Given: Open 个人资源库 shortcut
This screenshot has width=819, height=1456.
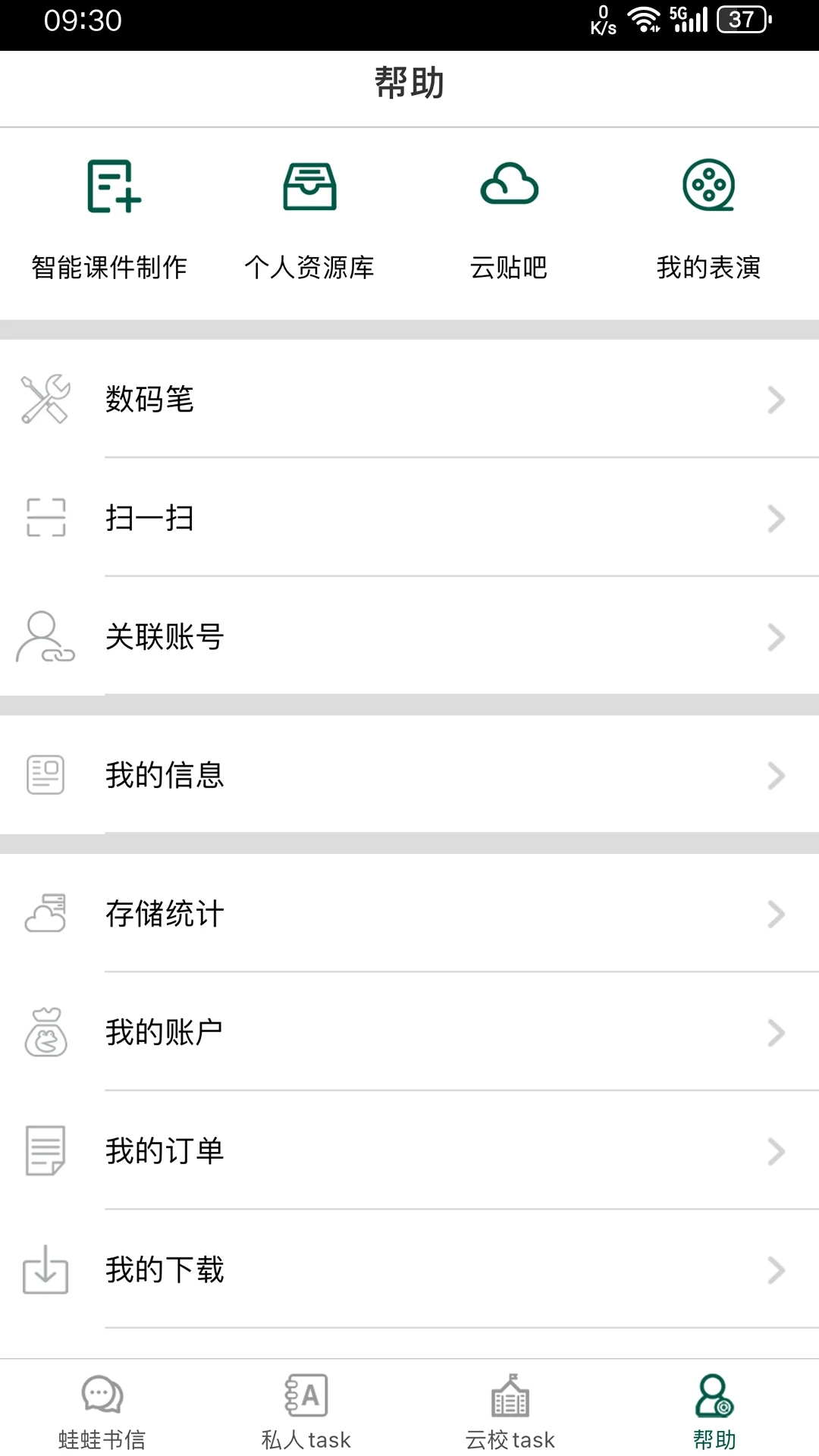Looking at the screenshot, I should click(309, 220).
